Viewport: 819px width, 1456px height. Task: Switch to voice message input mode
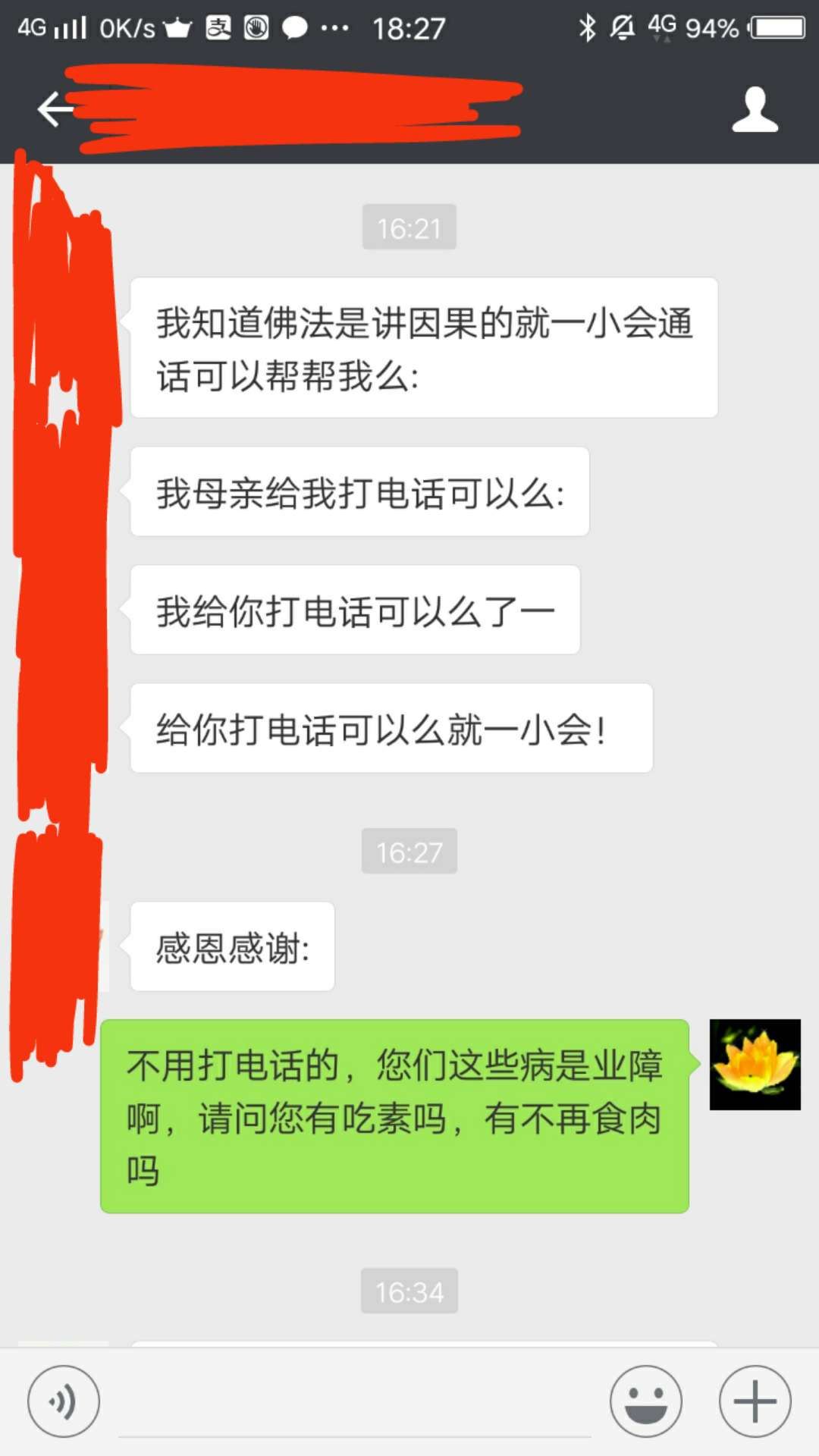64,1402
